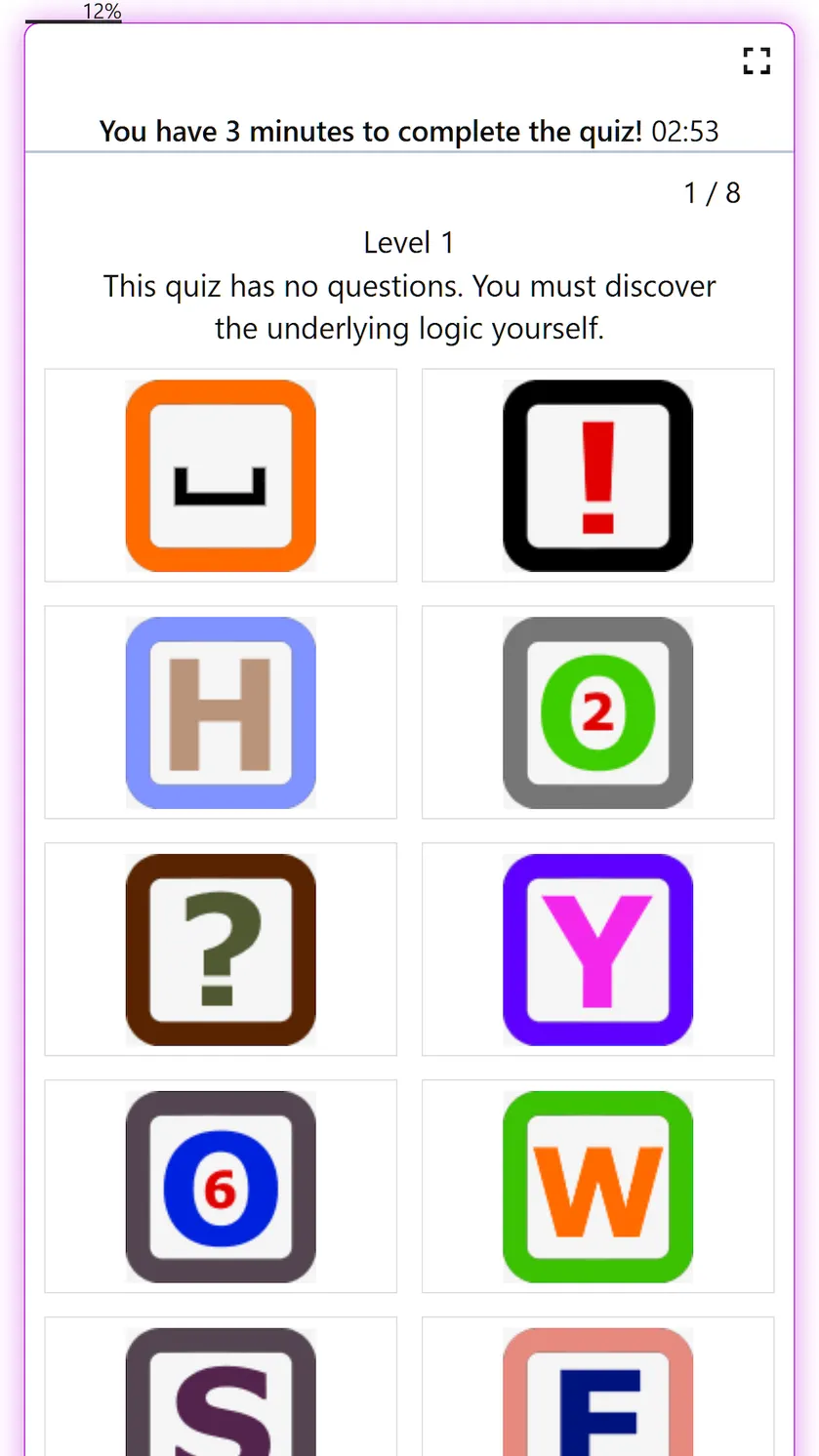The width and height of the screenshot is (819, 1456).
Task: Pick the blue tile with letter H
Action: coord(221,712)
